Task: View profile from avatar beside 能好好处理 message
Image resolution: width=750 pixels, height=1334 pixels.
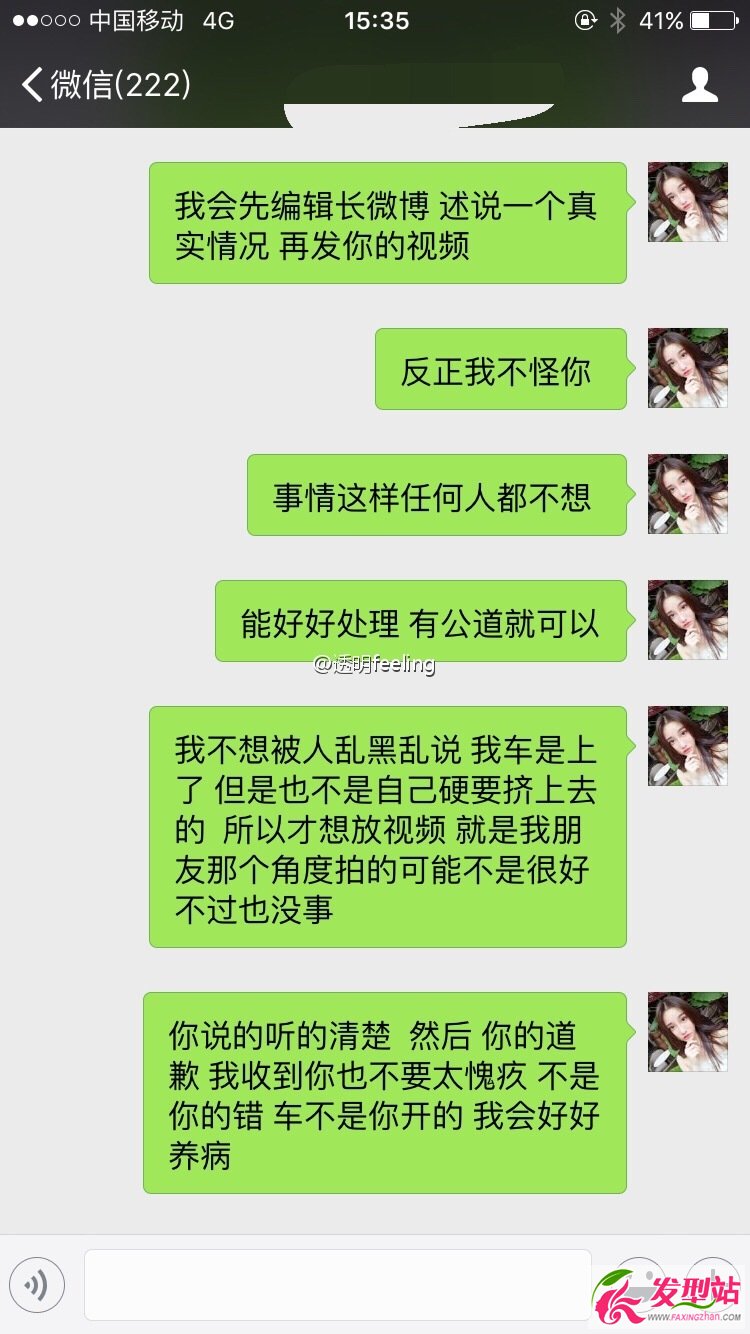Action: coord(687,620)
